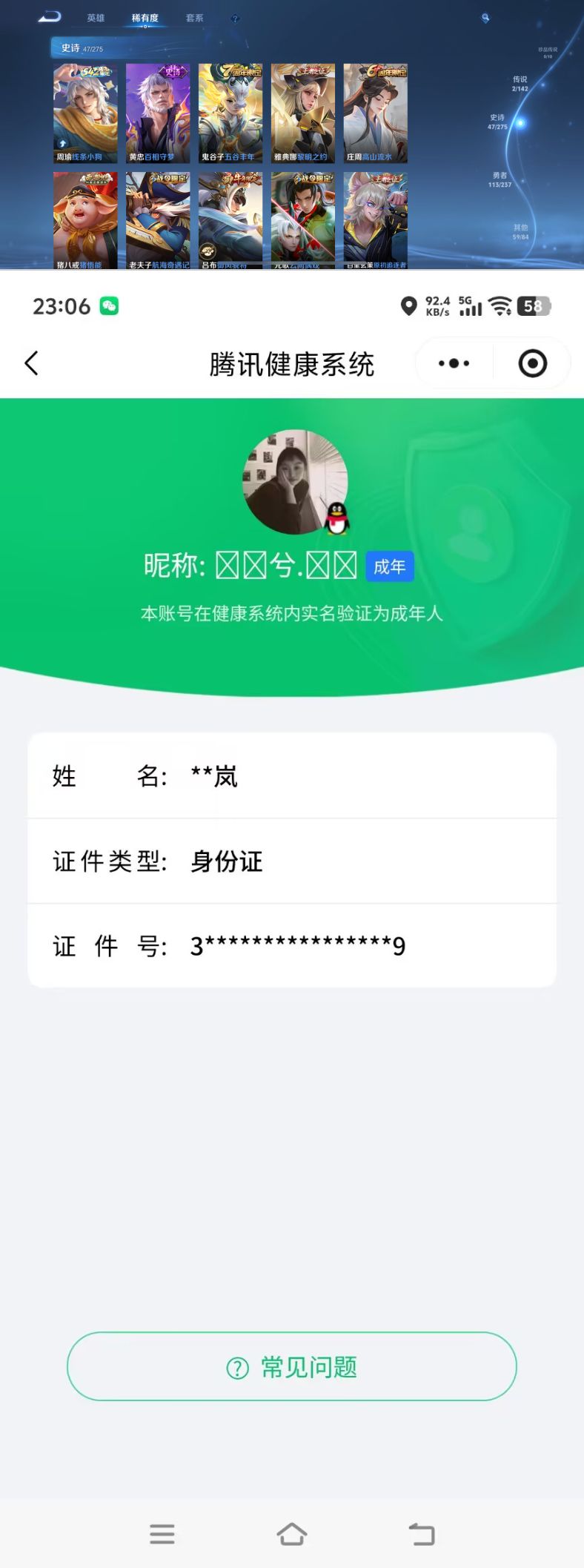Screen dimensions: 584x1568
Task: Open the mini program more options menu
Action: point(454,363)
